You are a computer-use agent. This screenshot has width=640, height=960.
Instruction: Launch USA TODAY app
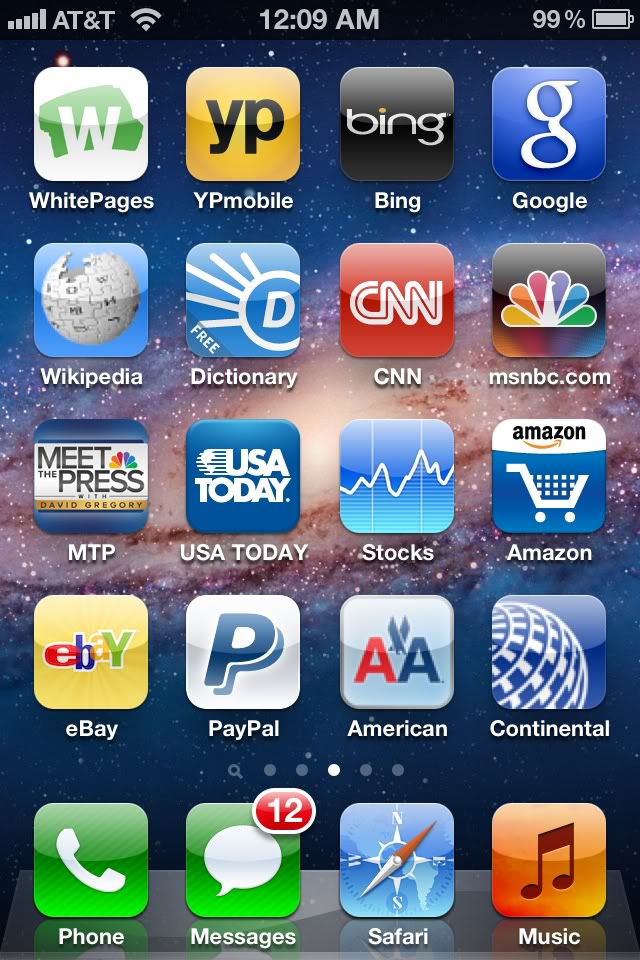pyautogui.click(x=243, y=476)
